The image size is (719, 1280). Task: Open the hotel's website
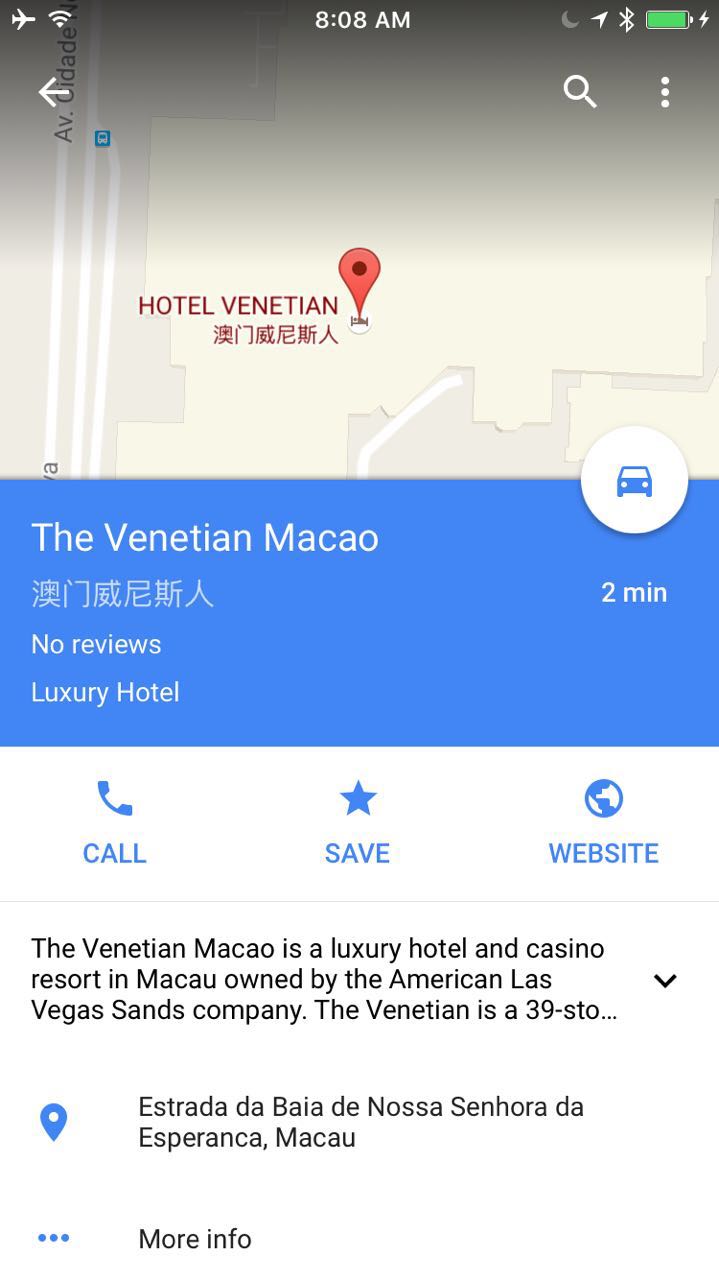coord(603,823)
